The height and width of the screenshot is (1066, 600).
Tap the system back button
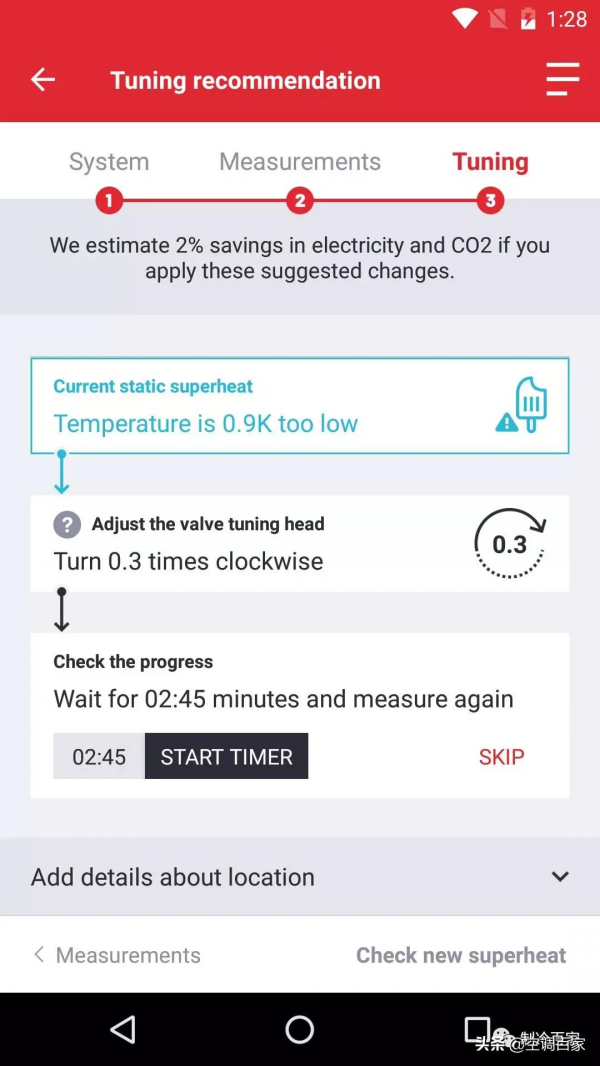[123, 1030]
